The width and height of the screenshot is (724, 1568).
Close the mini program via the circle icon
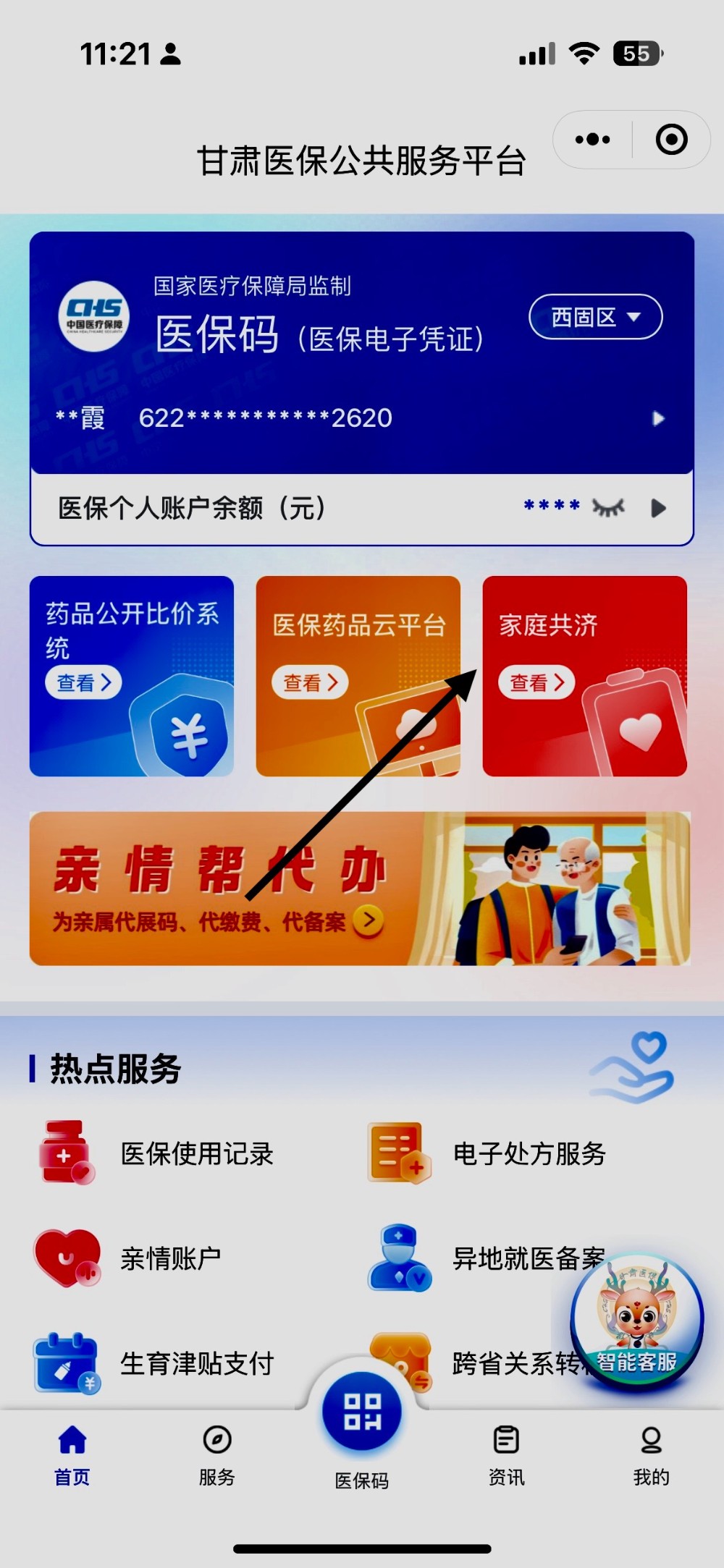(671, 140)
